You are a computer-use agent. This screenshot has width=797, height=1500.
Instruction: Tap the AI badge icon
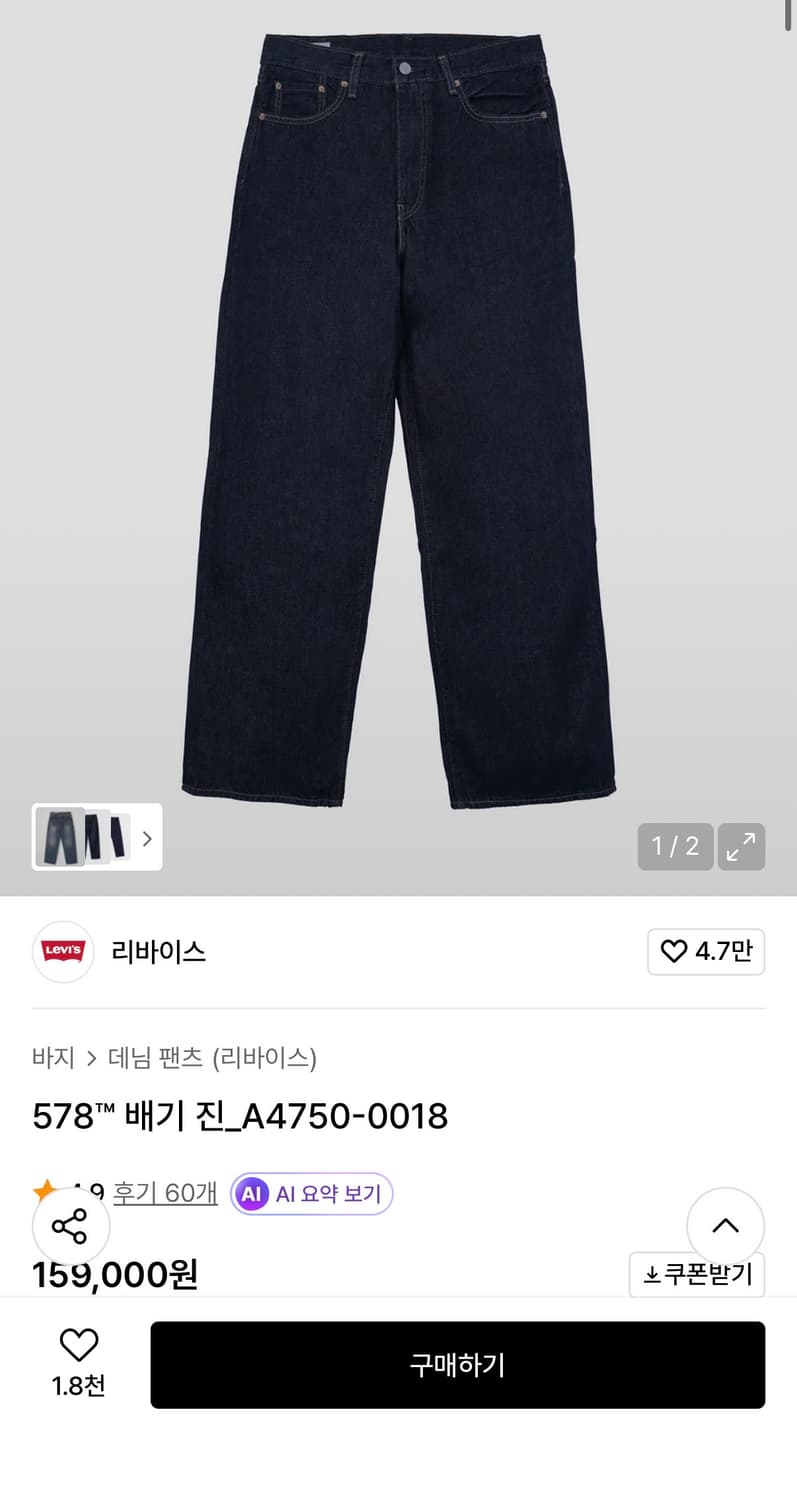tap(252, 1194)
